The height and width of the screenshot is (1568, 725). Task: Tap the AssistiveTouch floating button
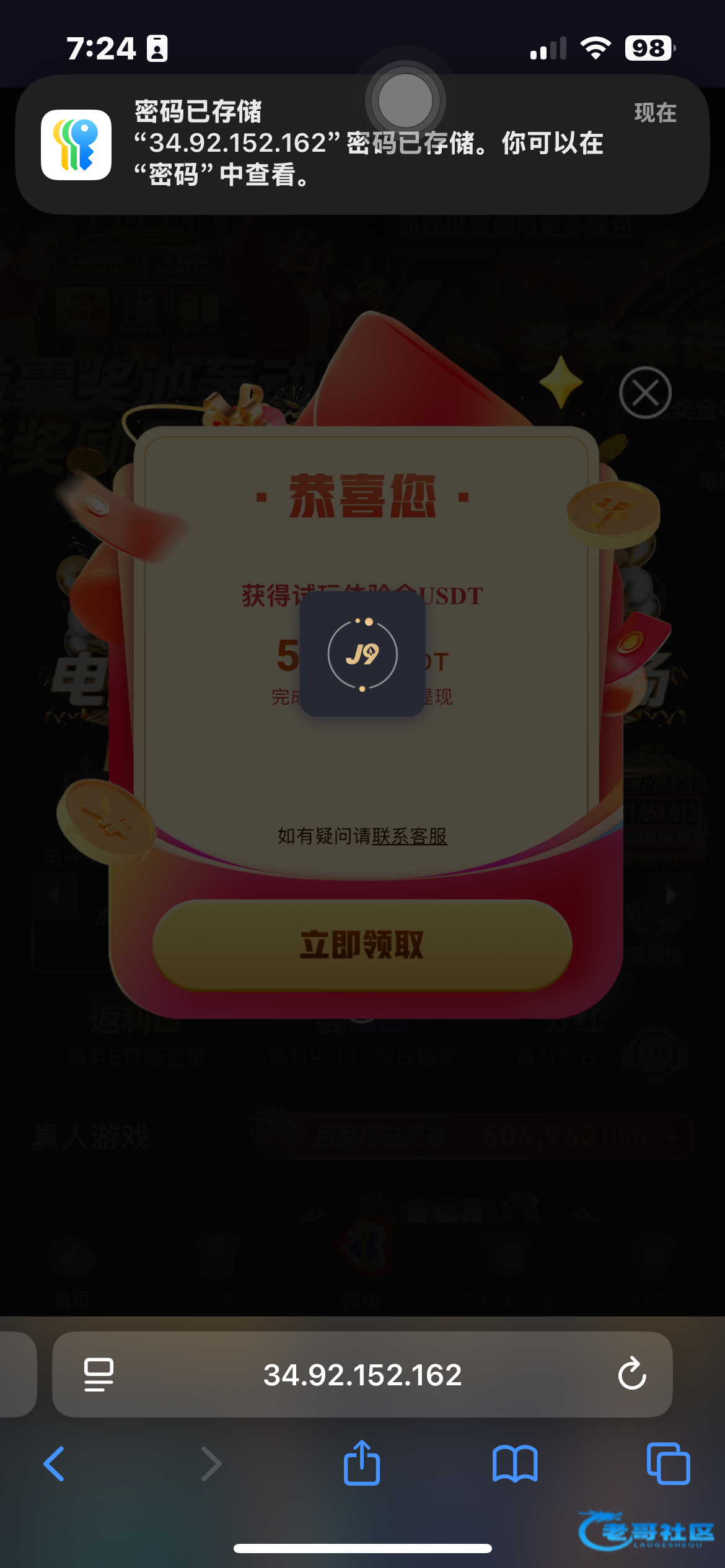(405, 100)
